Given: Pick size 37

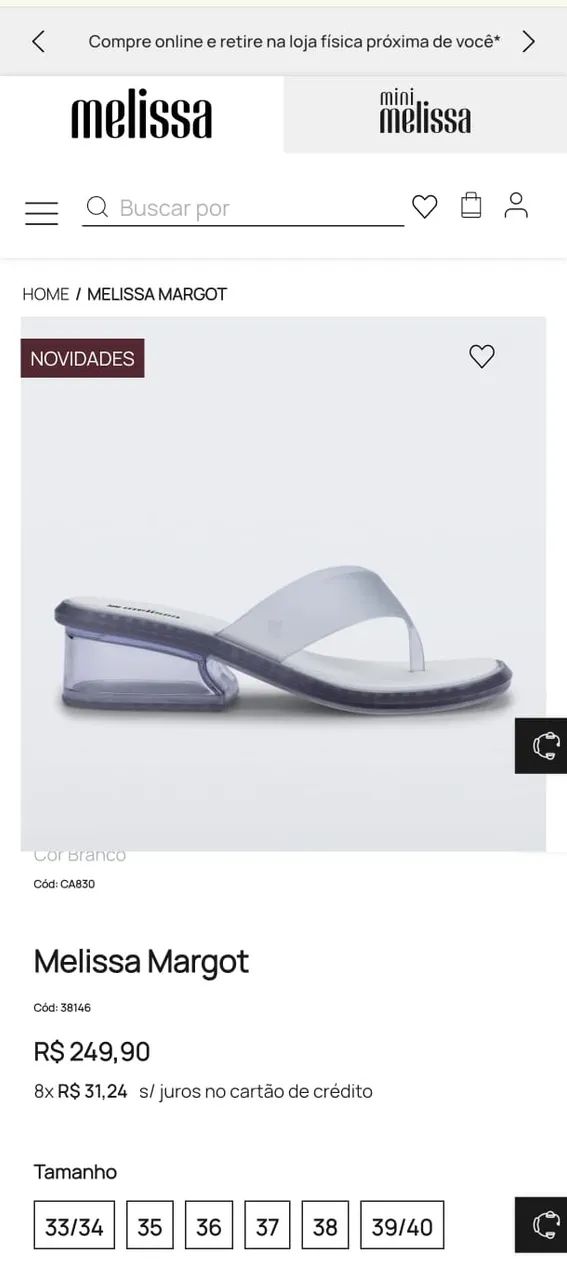Looking at the screenshot, I should pyautogui.click(x=267, y=1226).
